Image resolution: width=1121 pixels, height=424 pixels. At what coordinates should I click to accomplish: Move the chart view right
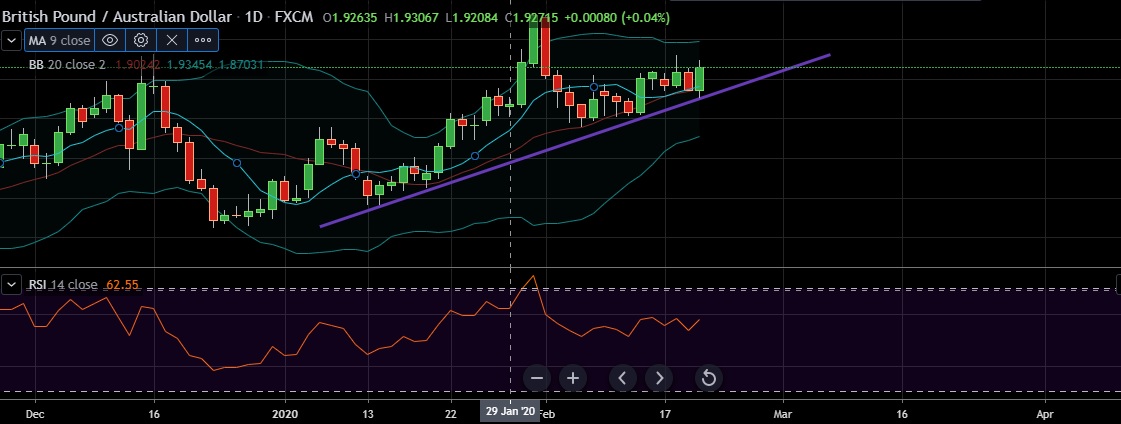[658, 378]
